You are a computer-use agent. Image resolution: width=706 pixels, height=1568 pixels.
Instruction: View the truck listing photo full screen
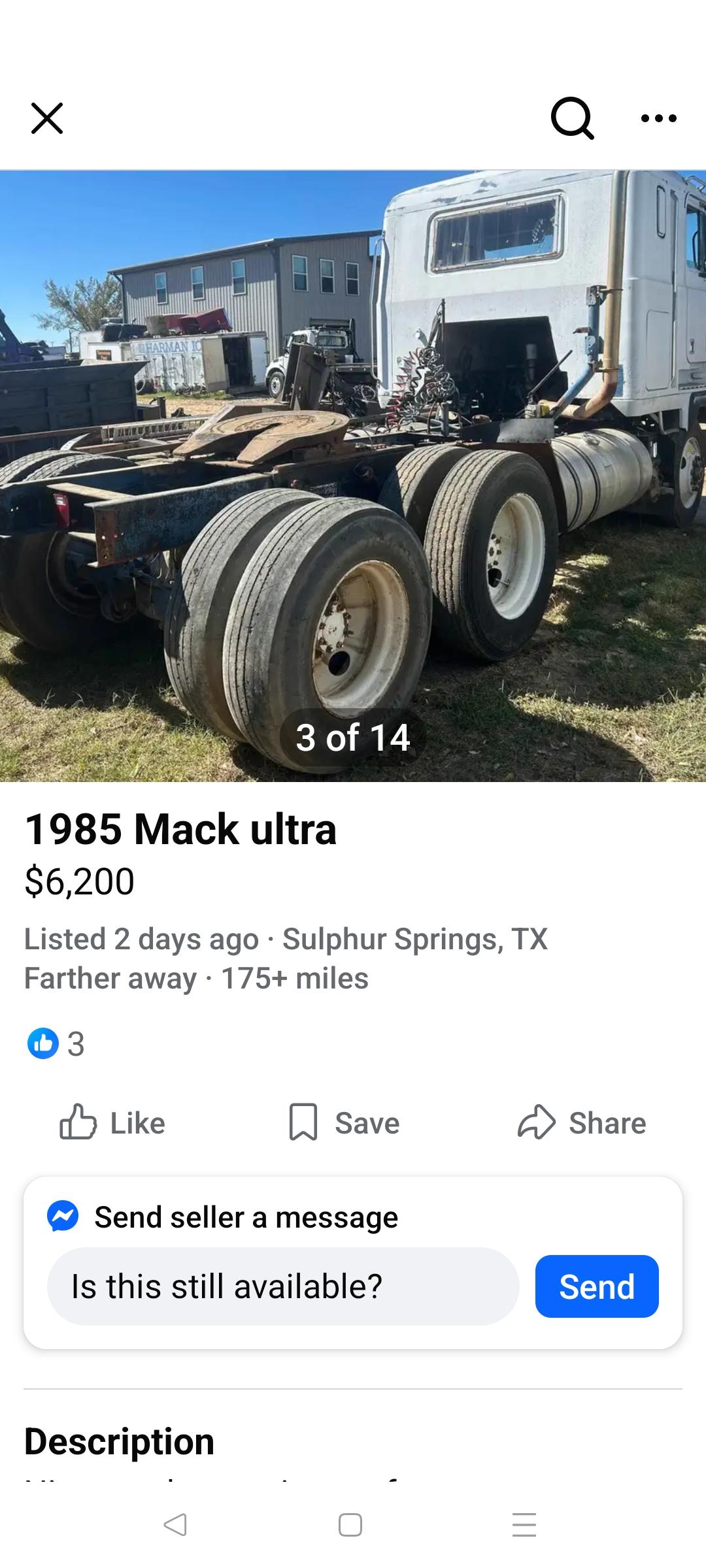pyautogui.click(x=353, y=476)
